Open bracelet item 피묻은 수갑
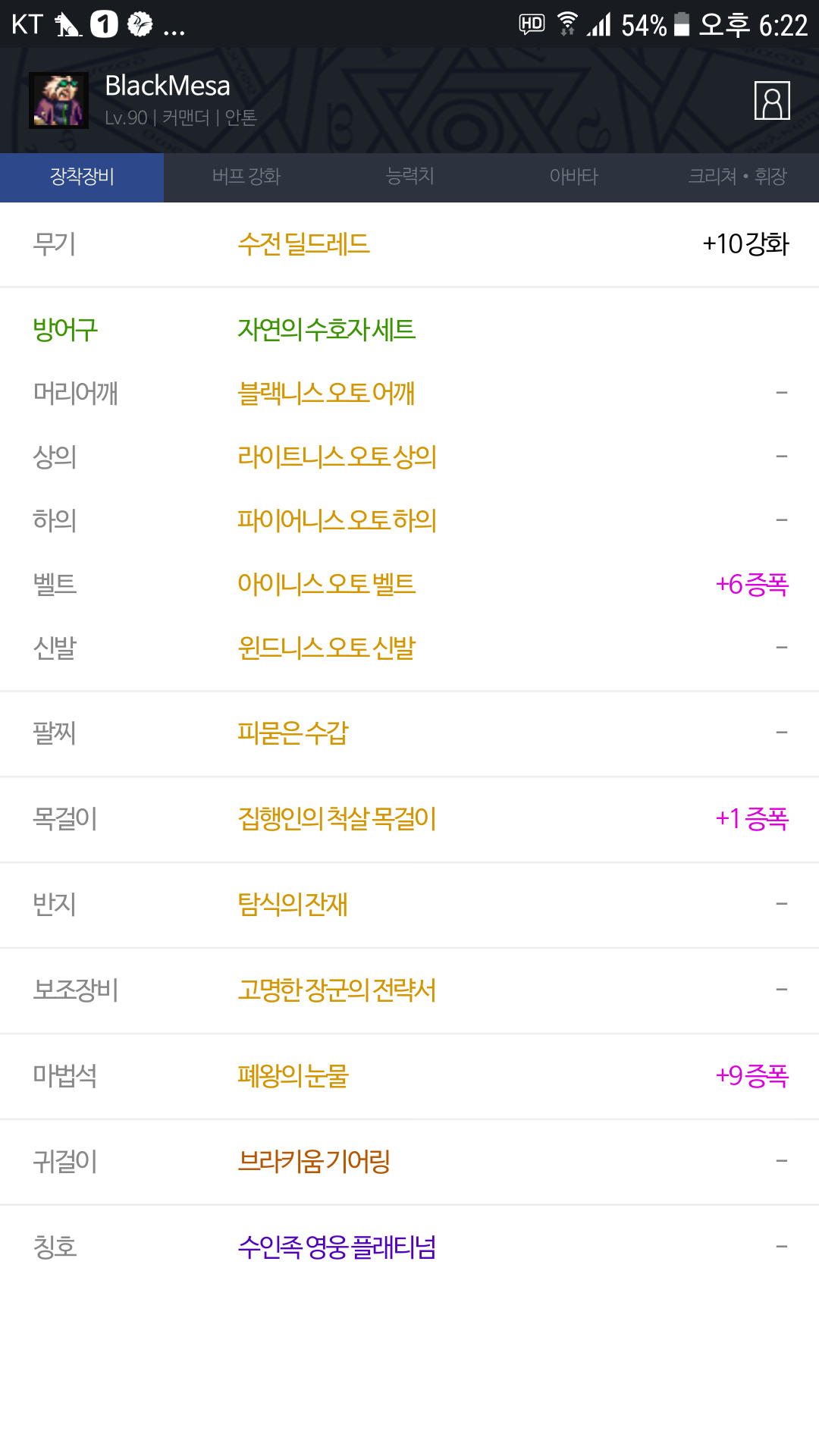This screenshot has height=1456, width=819. (293, 733)
